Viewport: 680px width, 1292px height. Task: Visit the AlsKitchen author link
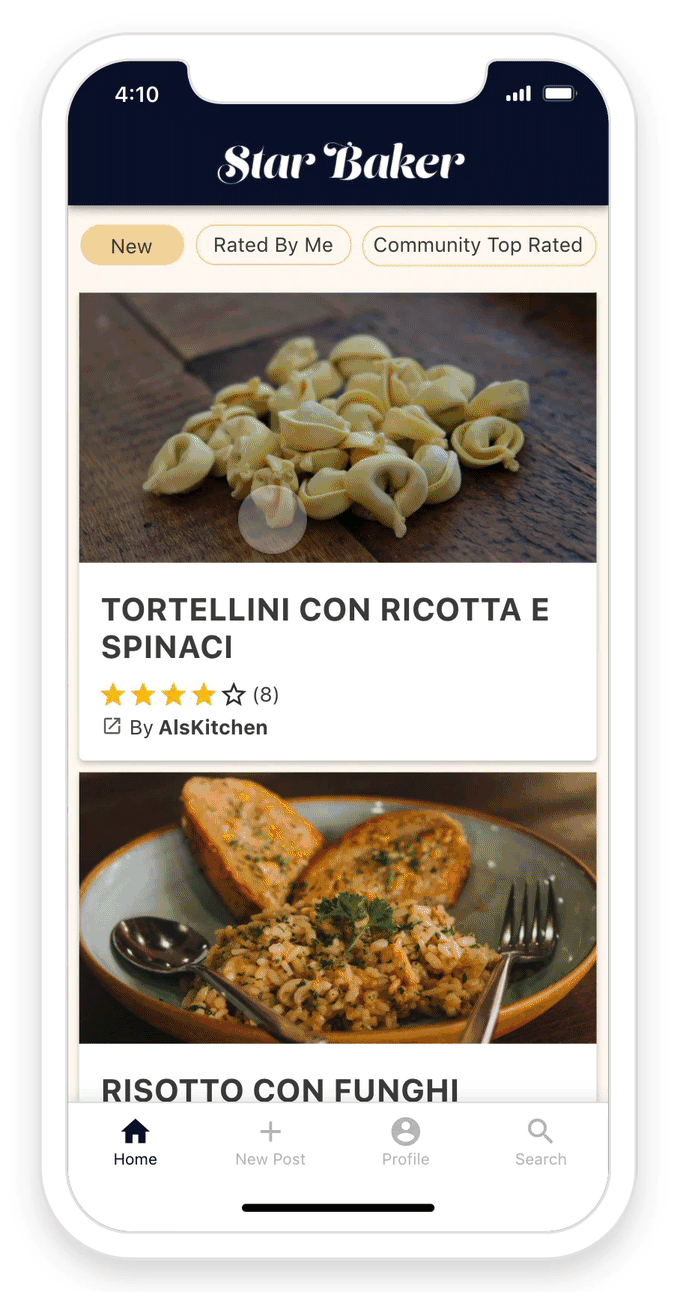[x=212, y=728]
